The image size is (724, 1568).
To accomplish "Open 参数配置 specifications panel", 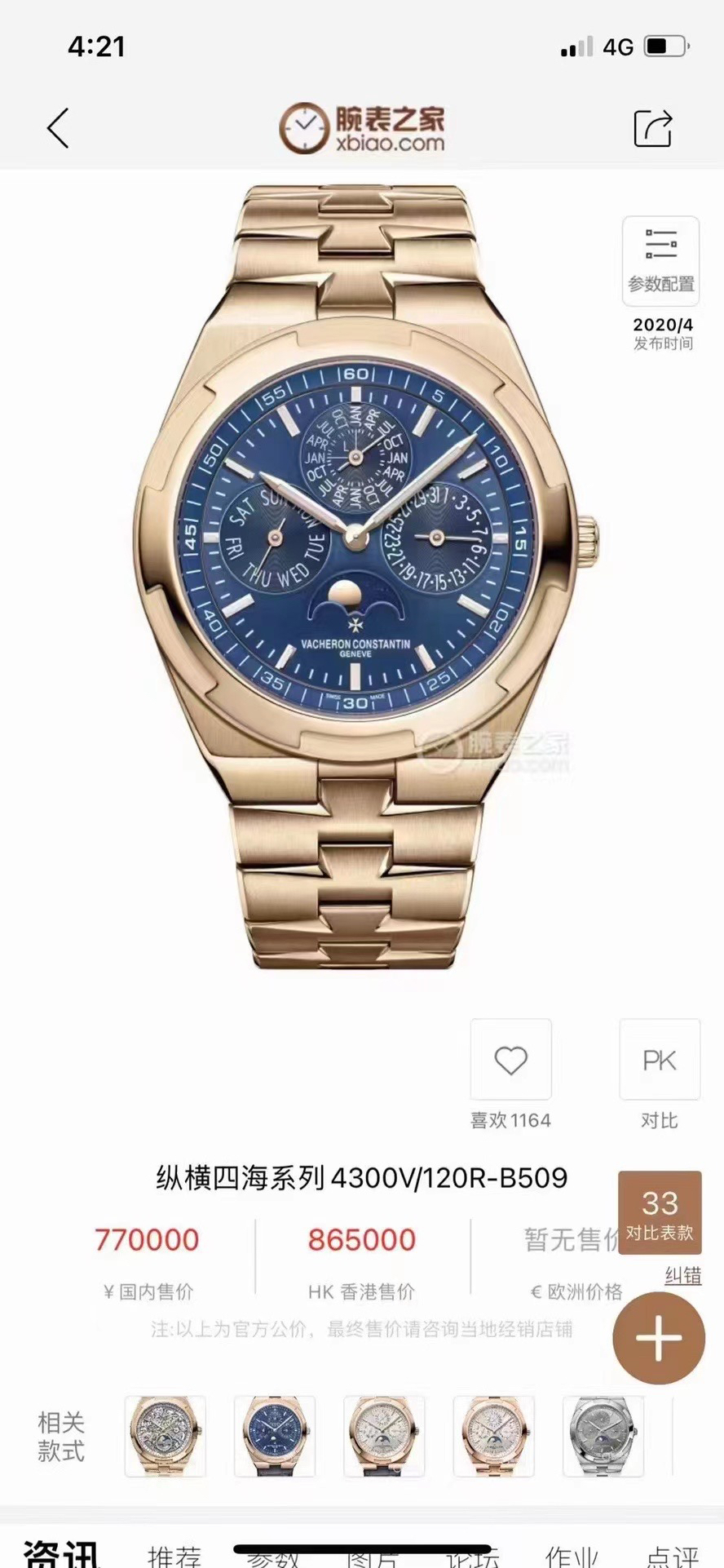I will pos(660,260).
